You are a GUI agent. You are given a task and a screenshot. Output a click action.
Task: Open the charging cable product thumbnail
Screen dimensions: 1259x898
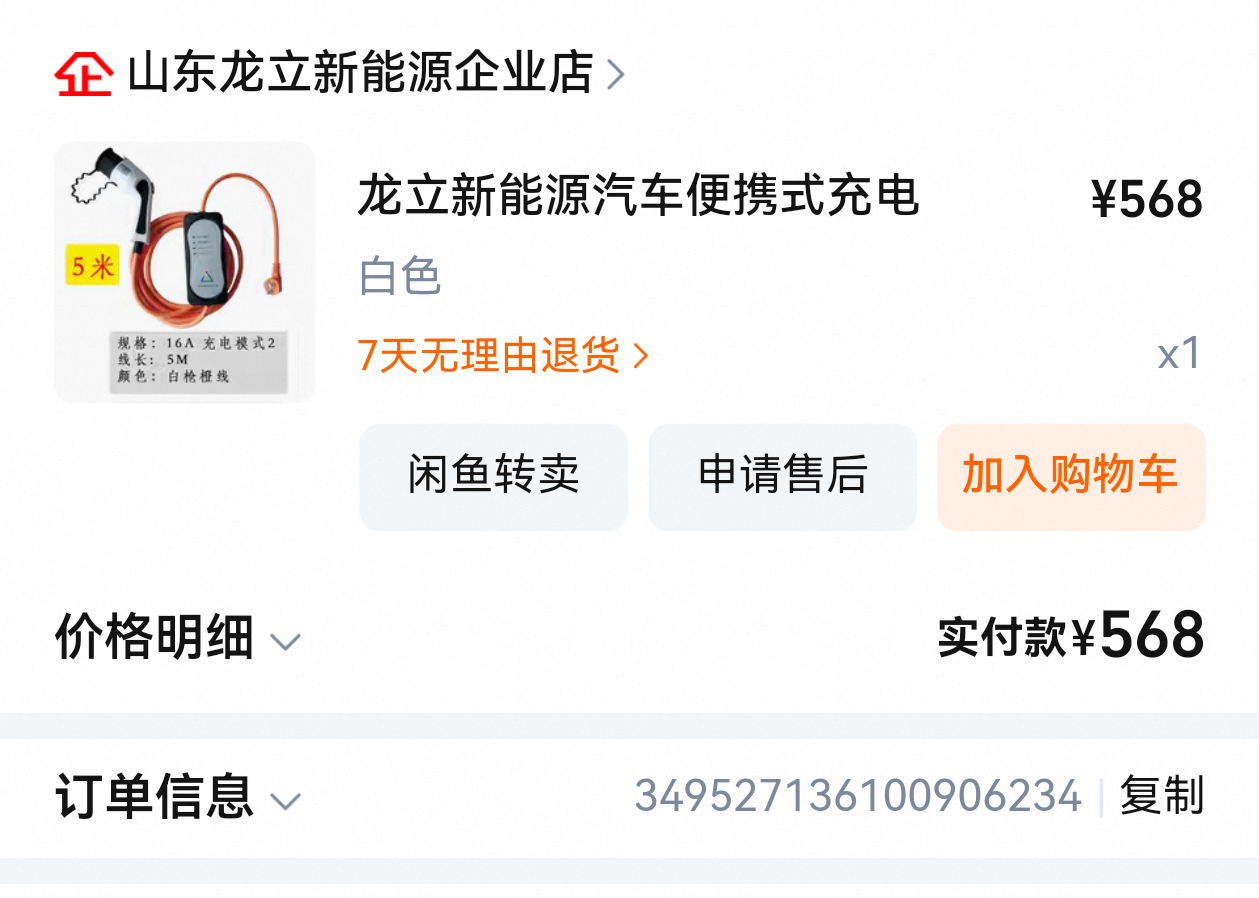pos(185,272)
